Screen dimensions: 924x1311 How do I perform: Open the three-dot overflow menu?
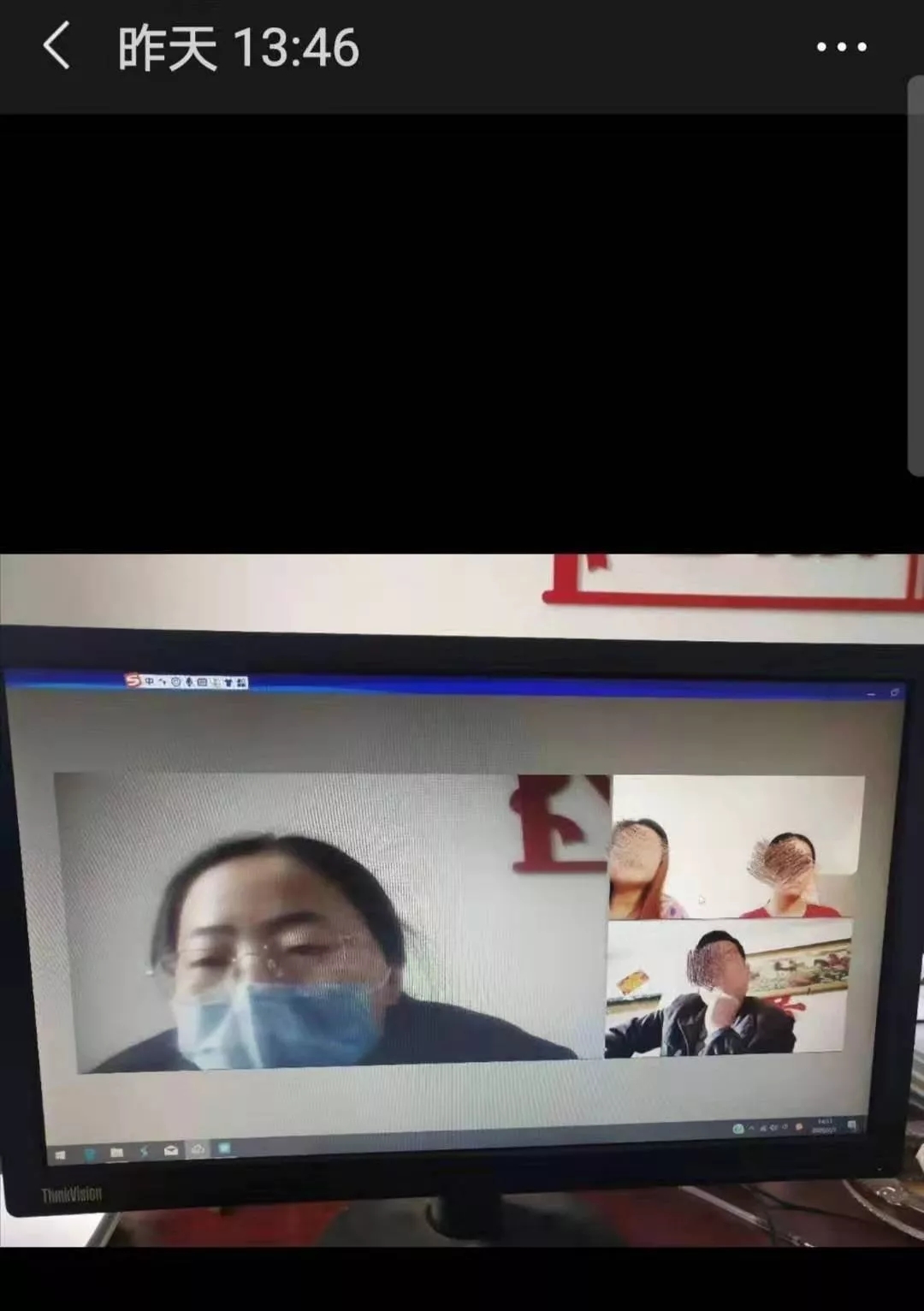point(841,47)
